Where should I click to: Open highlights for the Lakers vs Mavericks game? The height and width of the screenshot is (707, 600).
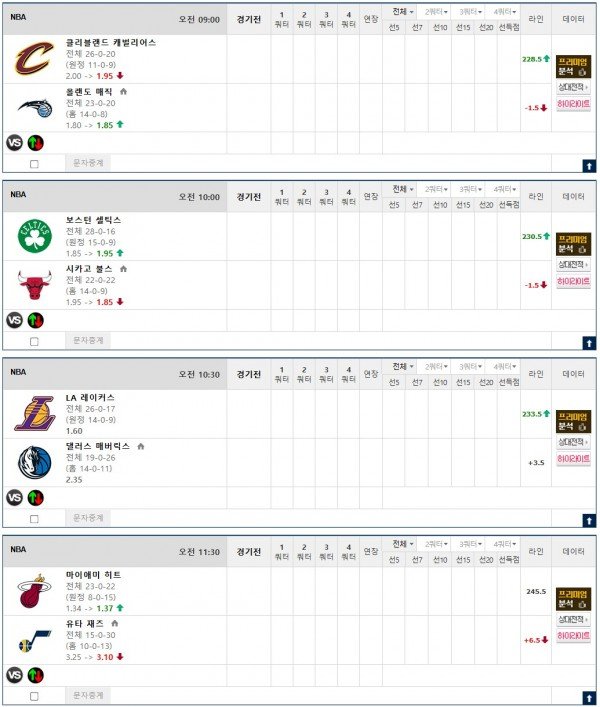[574, 459]
